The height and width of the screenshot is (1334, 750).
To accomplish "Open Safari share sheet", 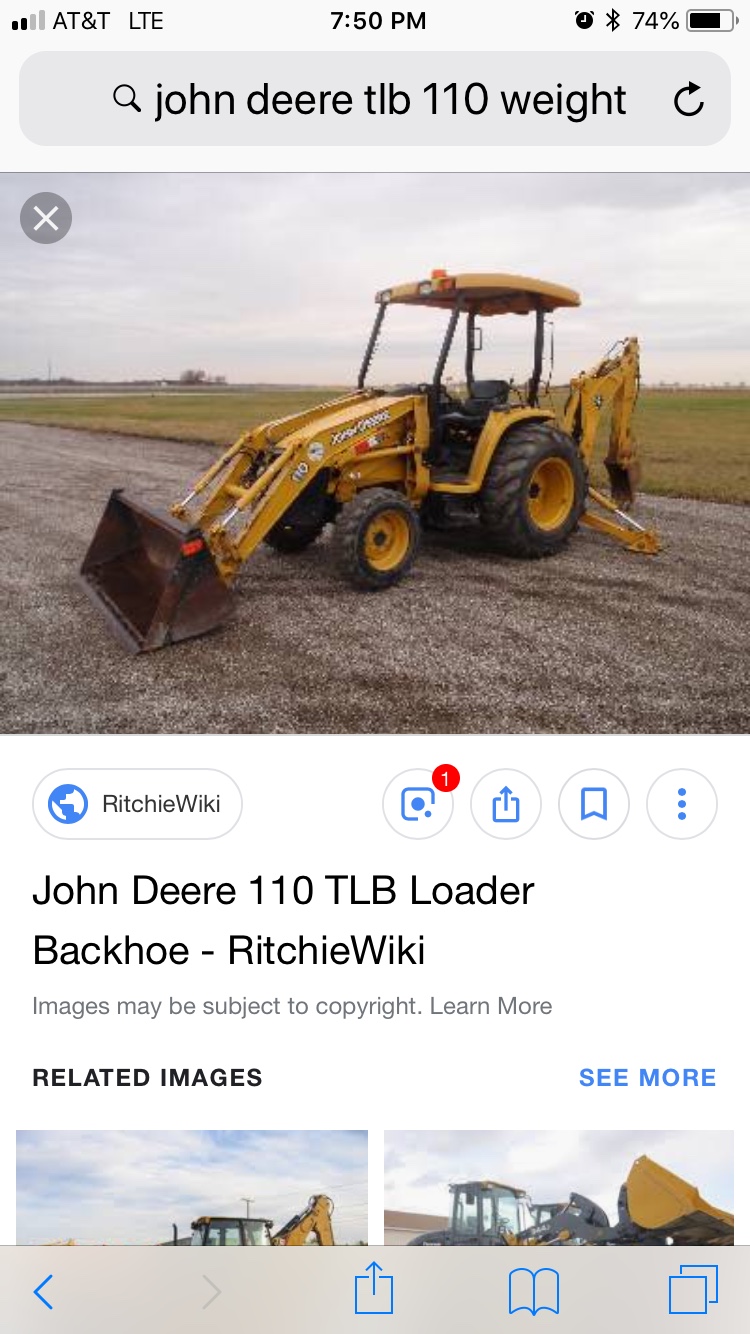I will (x=374, y=1289).
